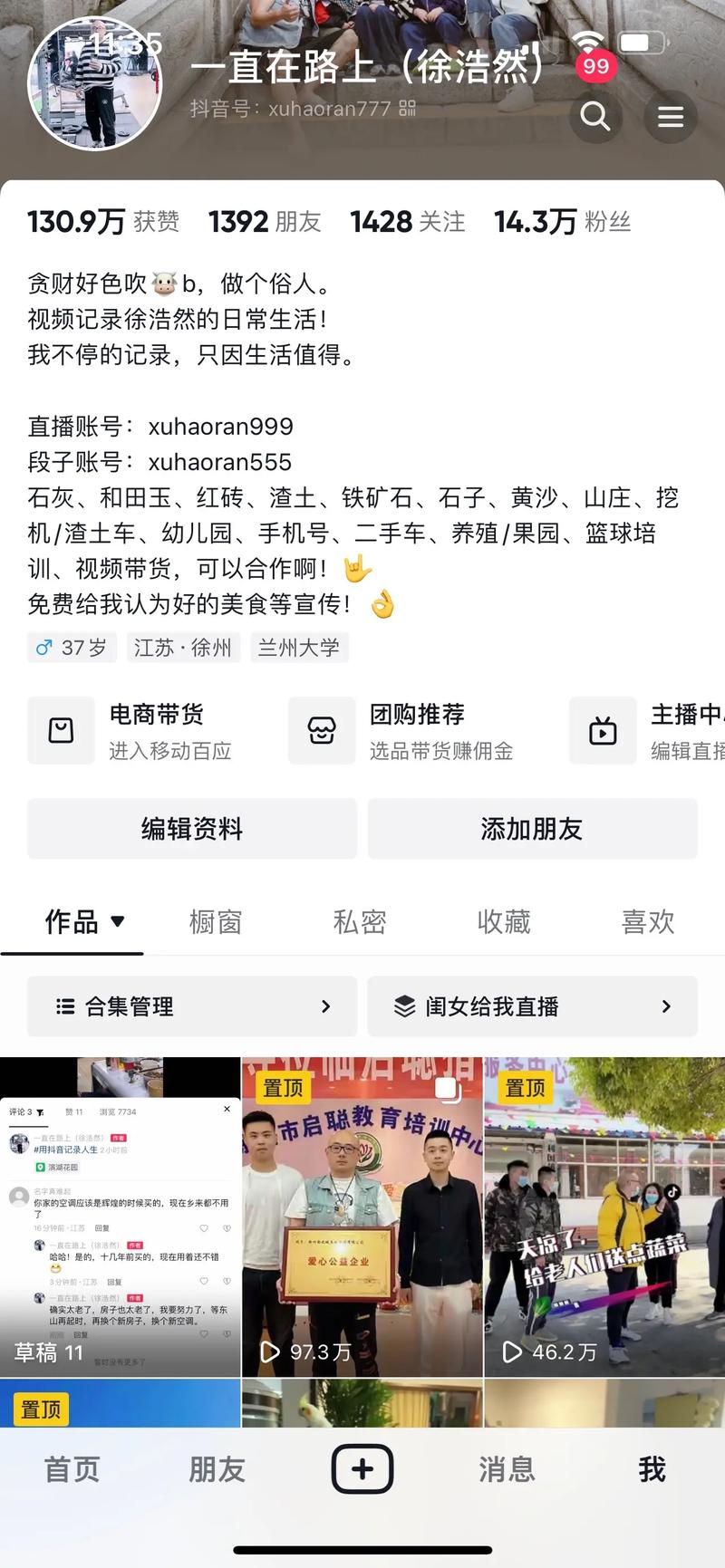View the 1428 关注 list
Screen dimensions: 725x1568
click(407, 222)
